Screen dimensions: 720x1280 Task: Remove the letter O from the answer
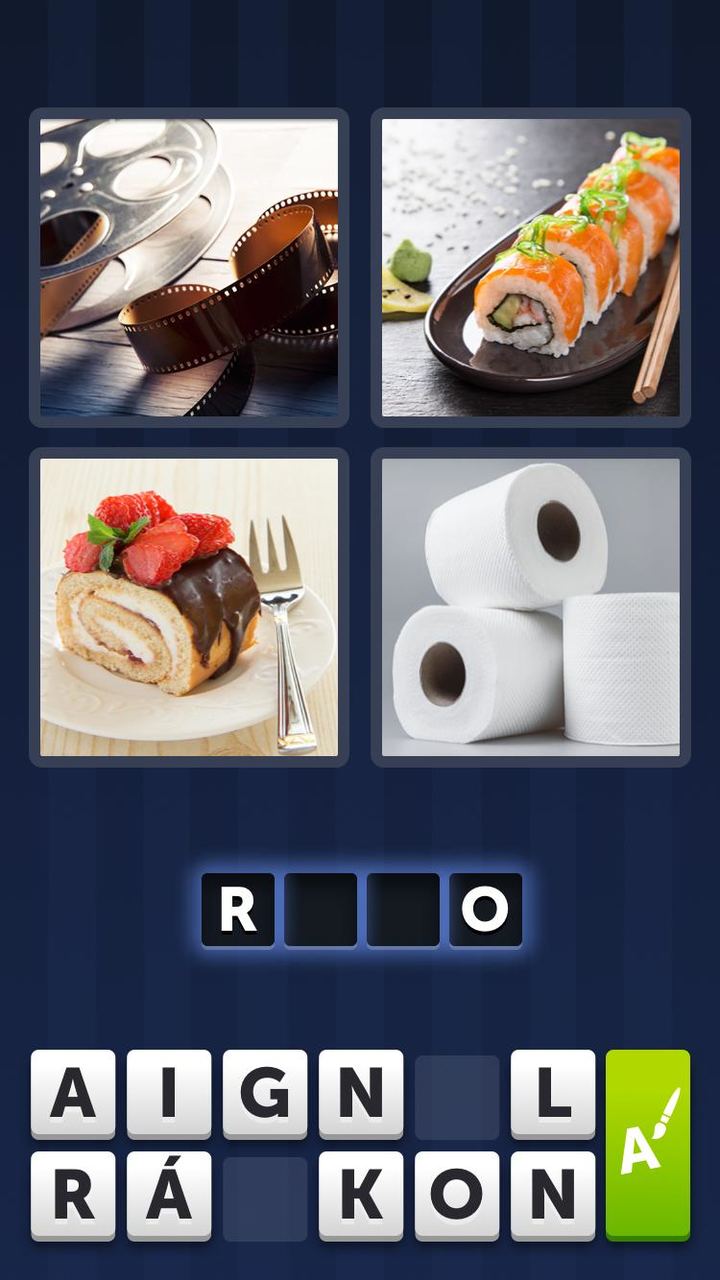(485, 909)
